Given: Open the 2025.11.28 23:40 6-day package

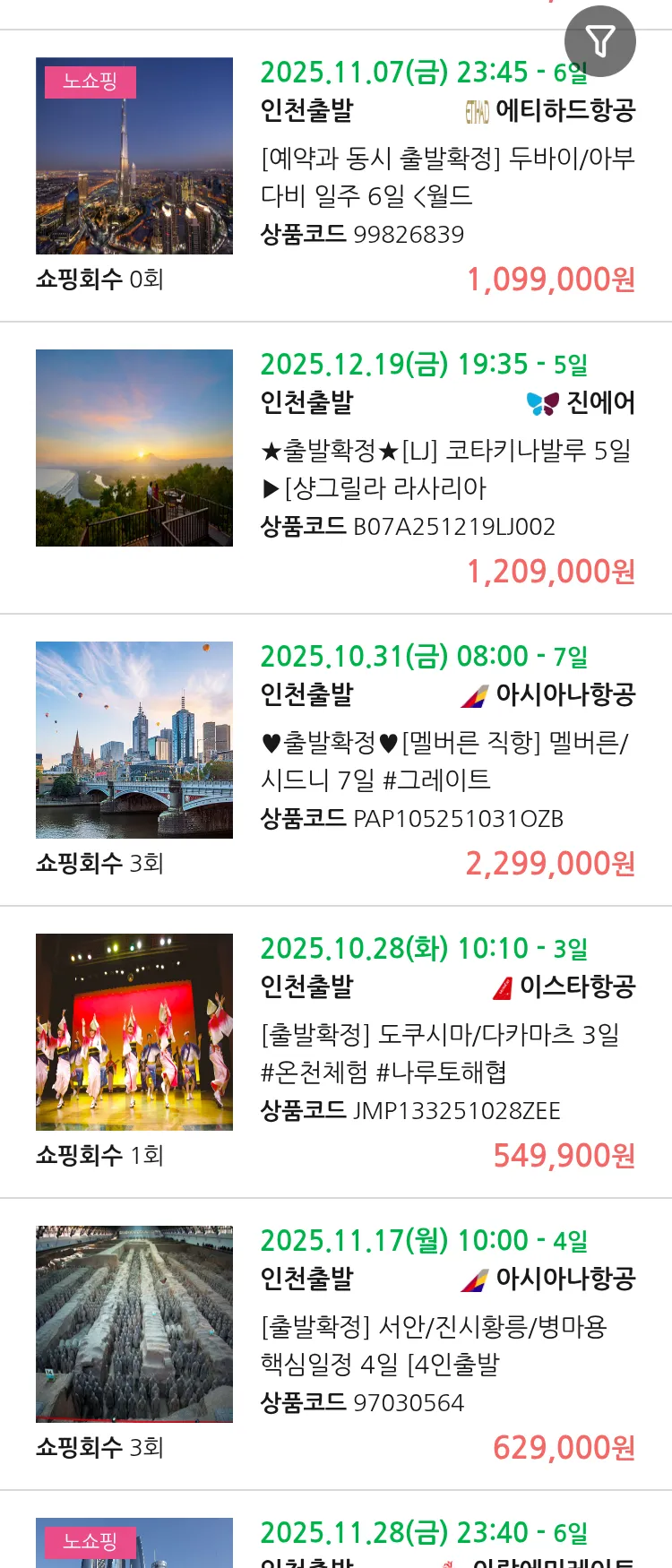Looking at the screenshot, I should (423, 1535).
